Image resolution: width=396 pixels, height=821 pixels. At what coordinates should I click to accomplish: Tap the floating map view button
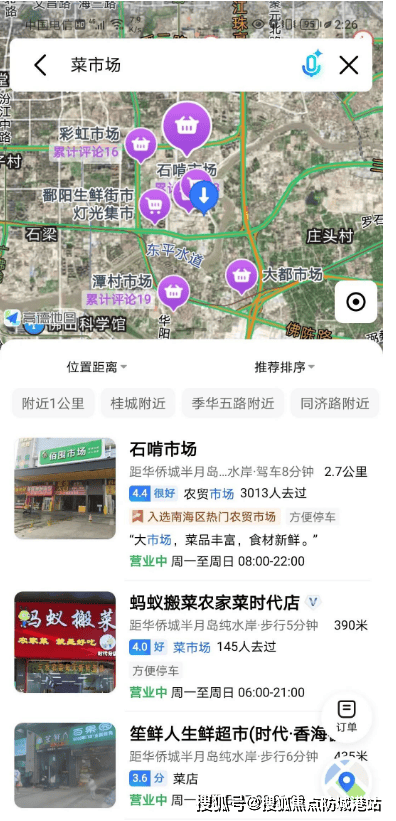coord(346,781)
